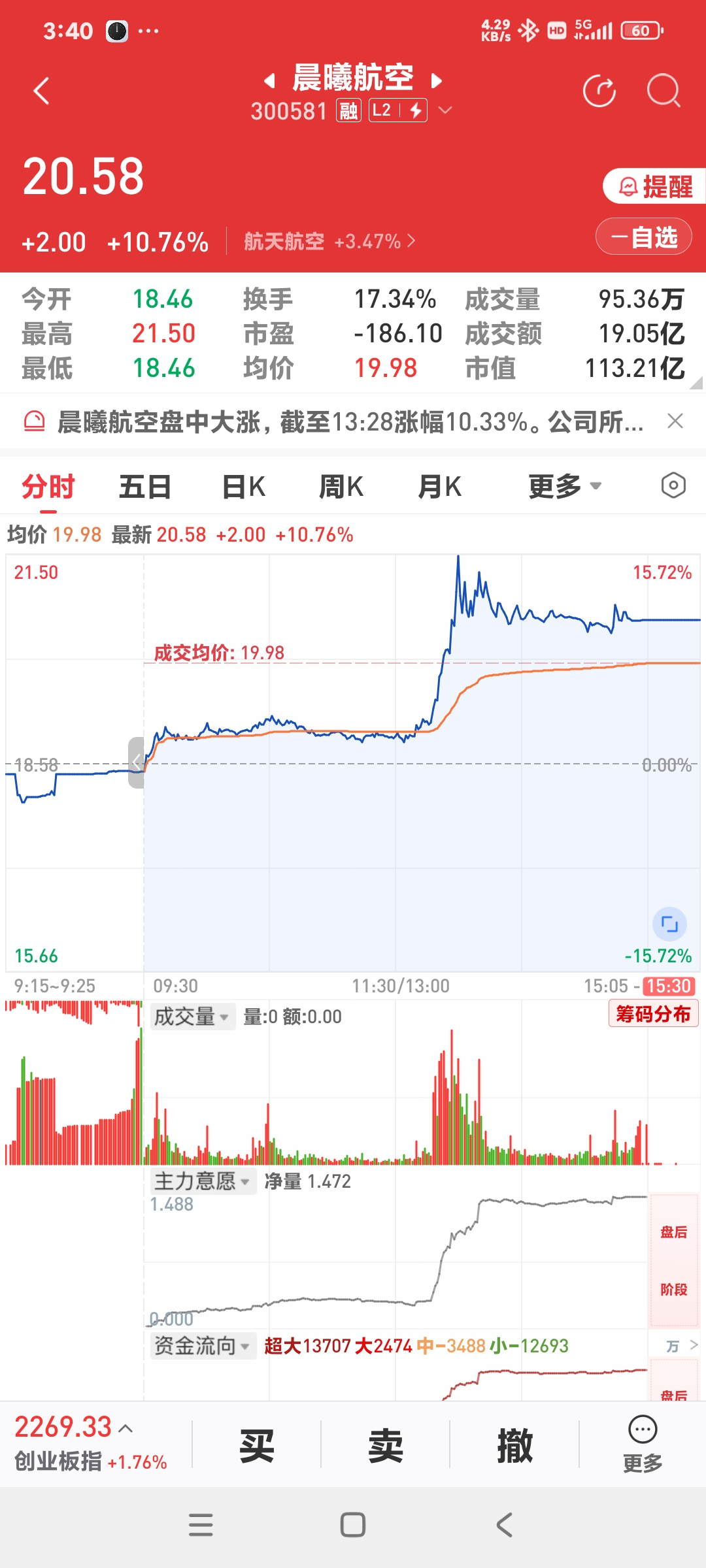Expand chart to fullscreen view
This screenshot has height=1568, width=706.
point(669,924)
